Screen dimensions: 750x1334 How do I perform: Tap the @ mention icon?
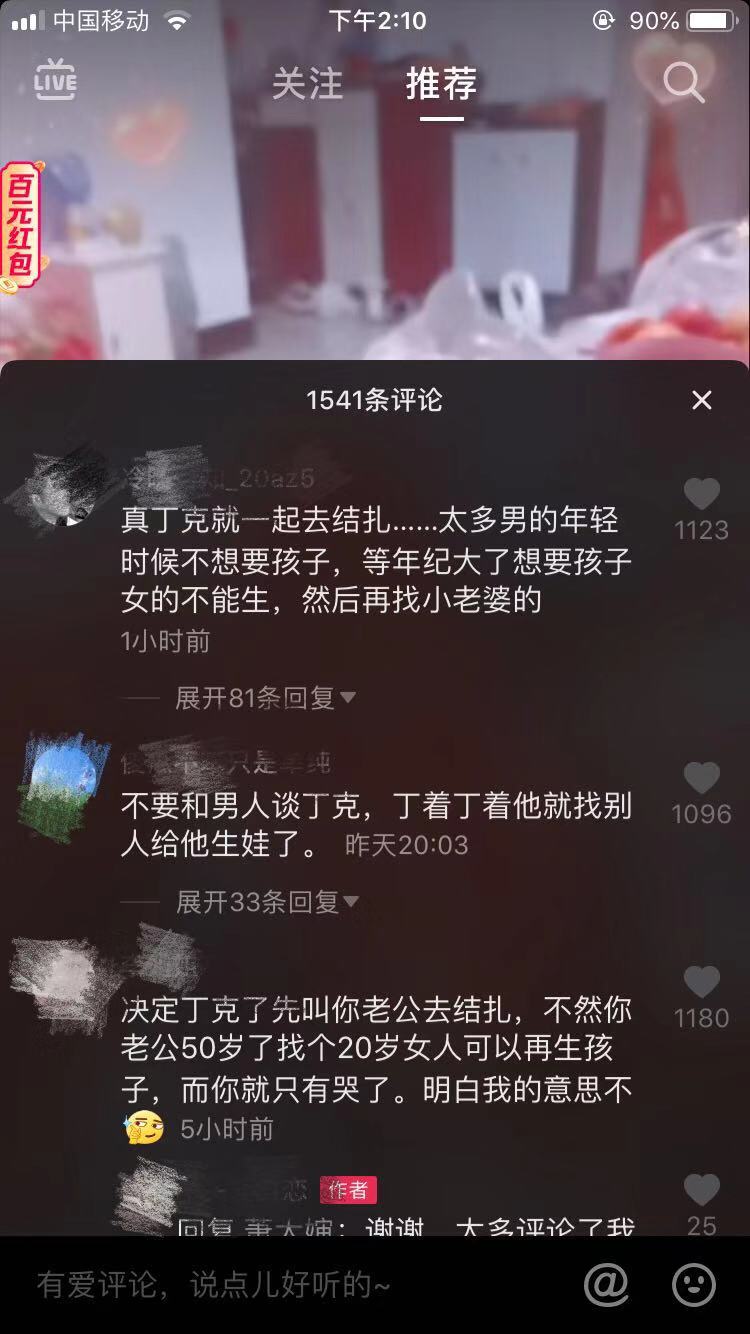pyautogui.click(x=606, y=1284)
